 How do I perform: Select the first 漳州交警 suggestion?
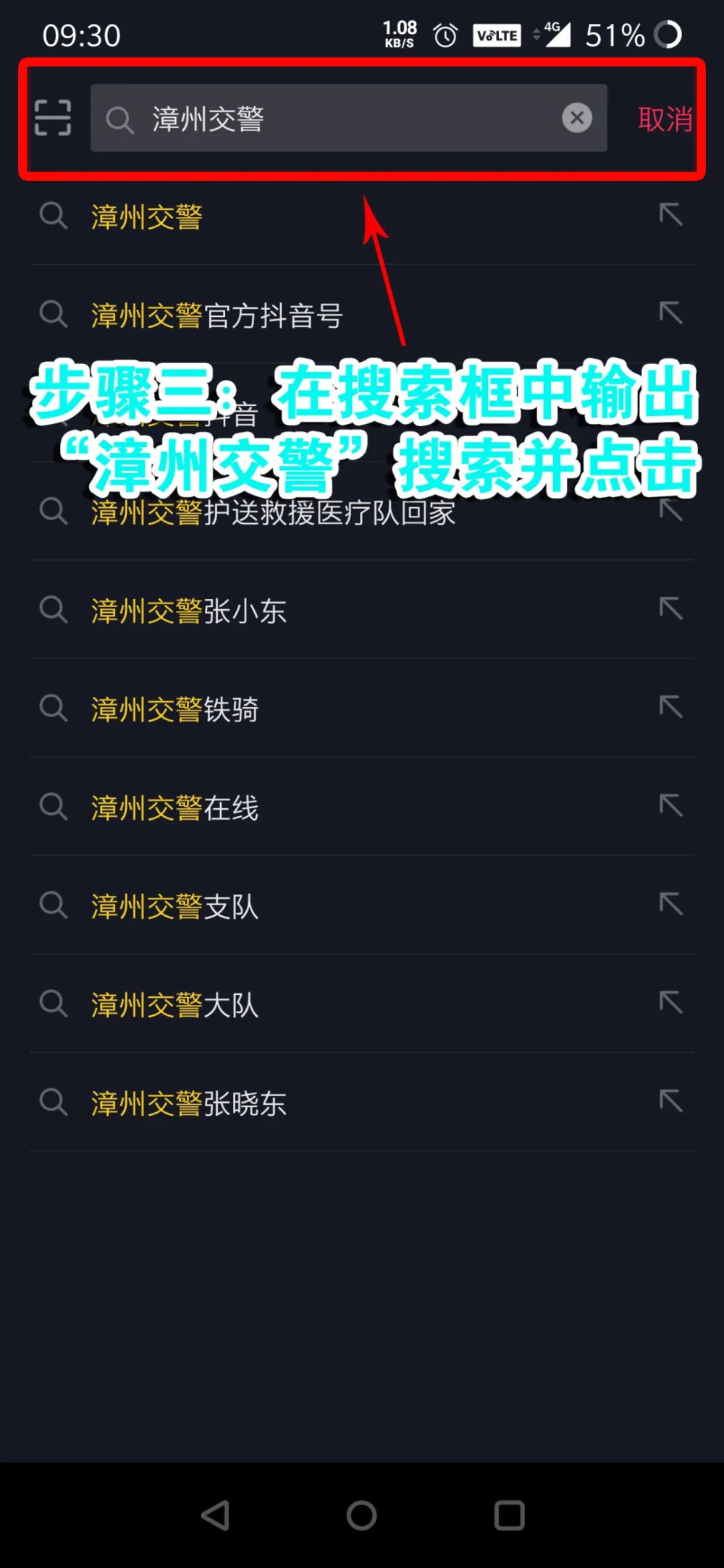coord(147,216)
